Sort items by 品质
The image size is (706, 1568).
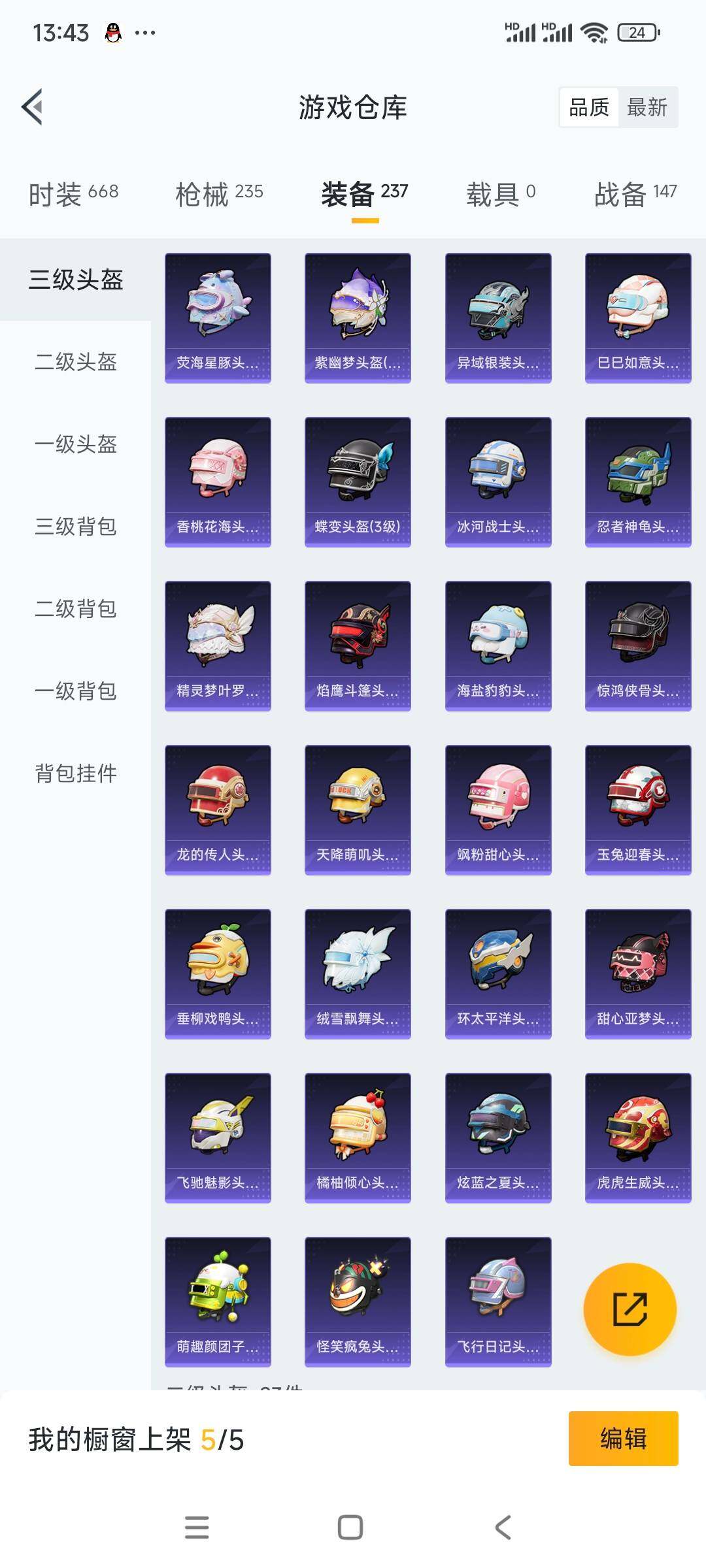[588, 108]
